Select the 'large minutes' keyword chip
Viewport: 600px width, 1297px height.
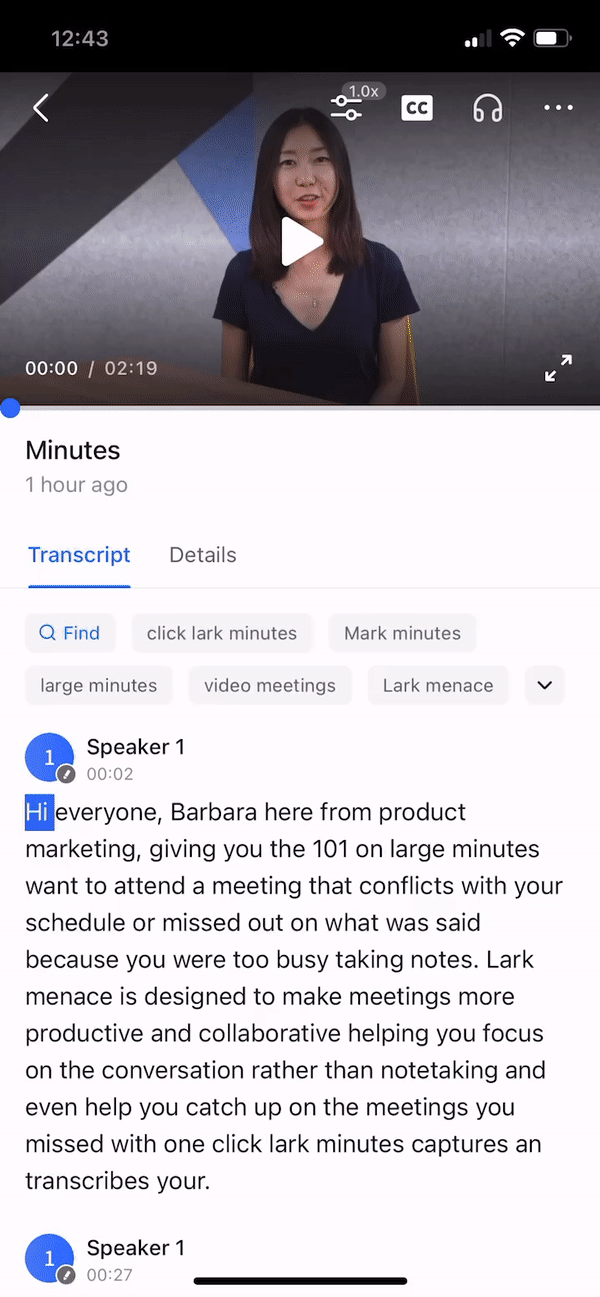(x=99, y=685)
